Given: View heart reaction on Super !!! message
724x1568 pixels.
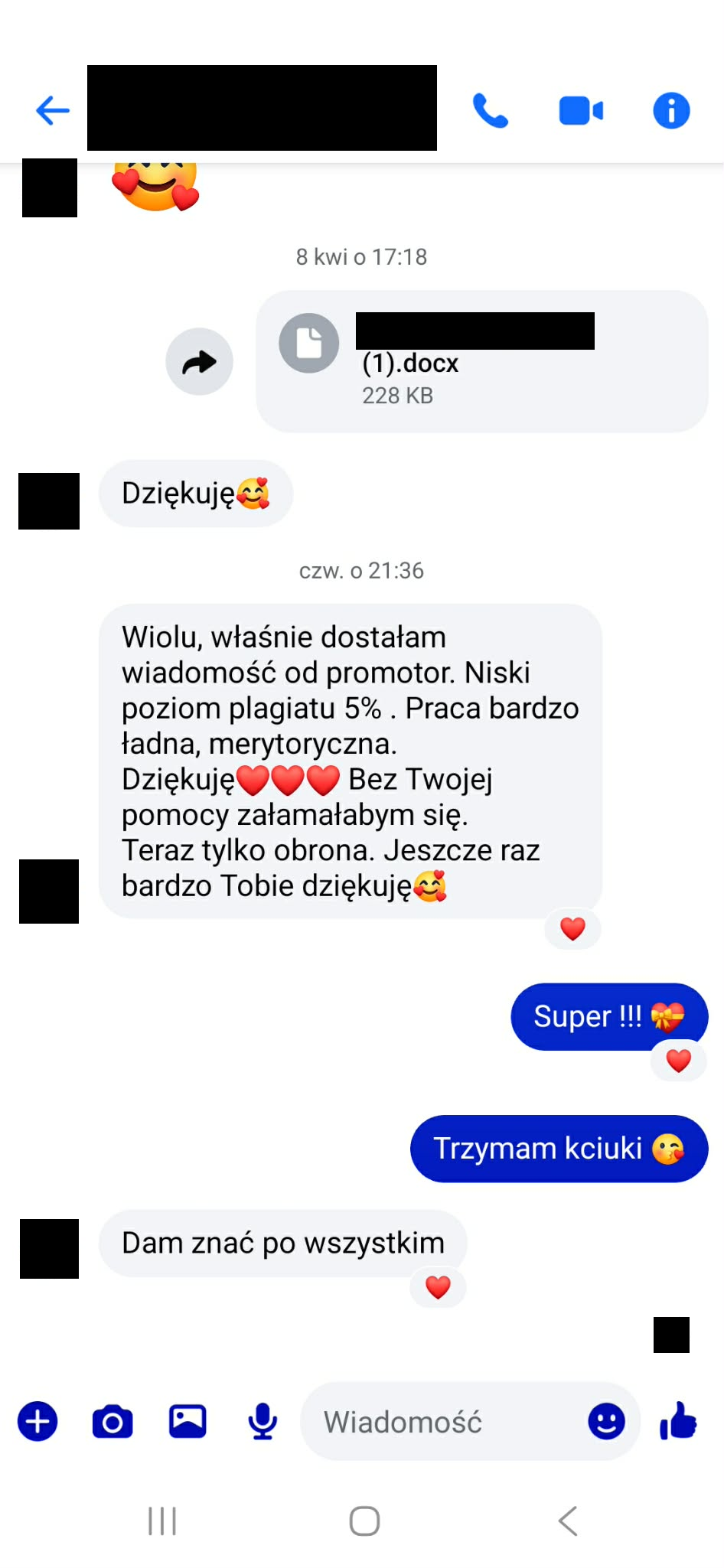Looking at the screenshot, I should (x=678, y=1061).
